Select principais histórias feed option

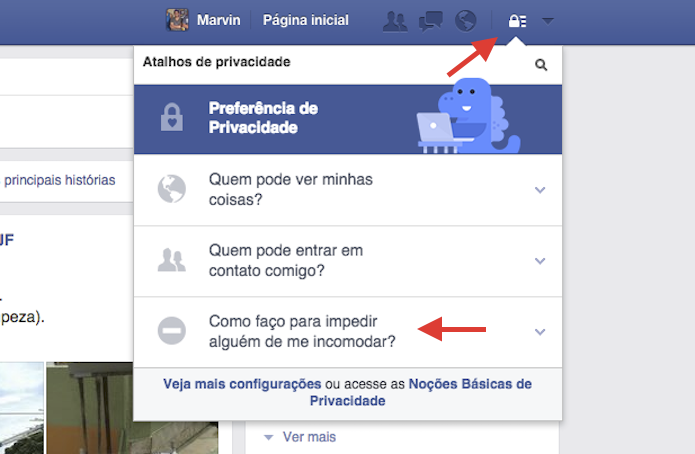point(58,181)
